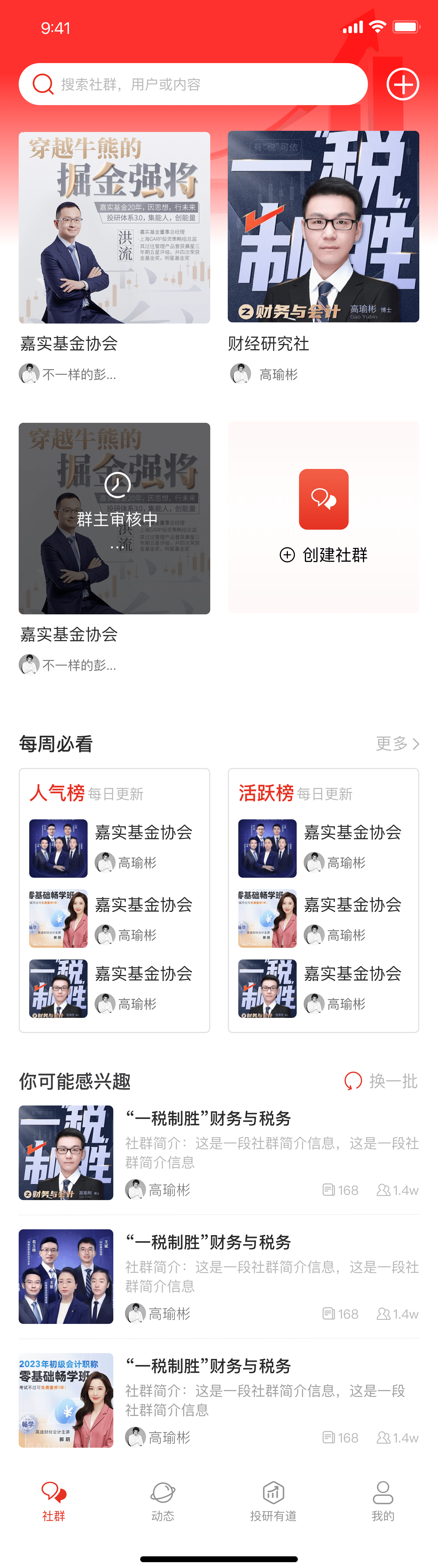This screenshot has width=438, height=1568.
Task: Go to the 我的 tab
Action: pyautogui.click(x=383, y=1501)
